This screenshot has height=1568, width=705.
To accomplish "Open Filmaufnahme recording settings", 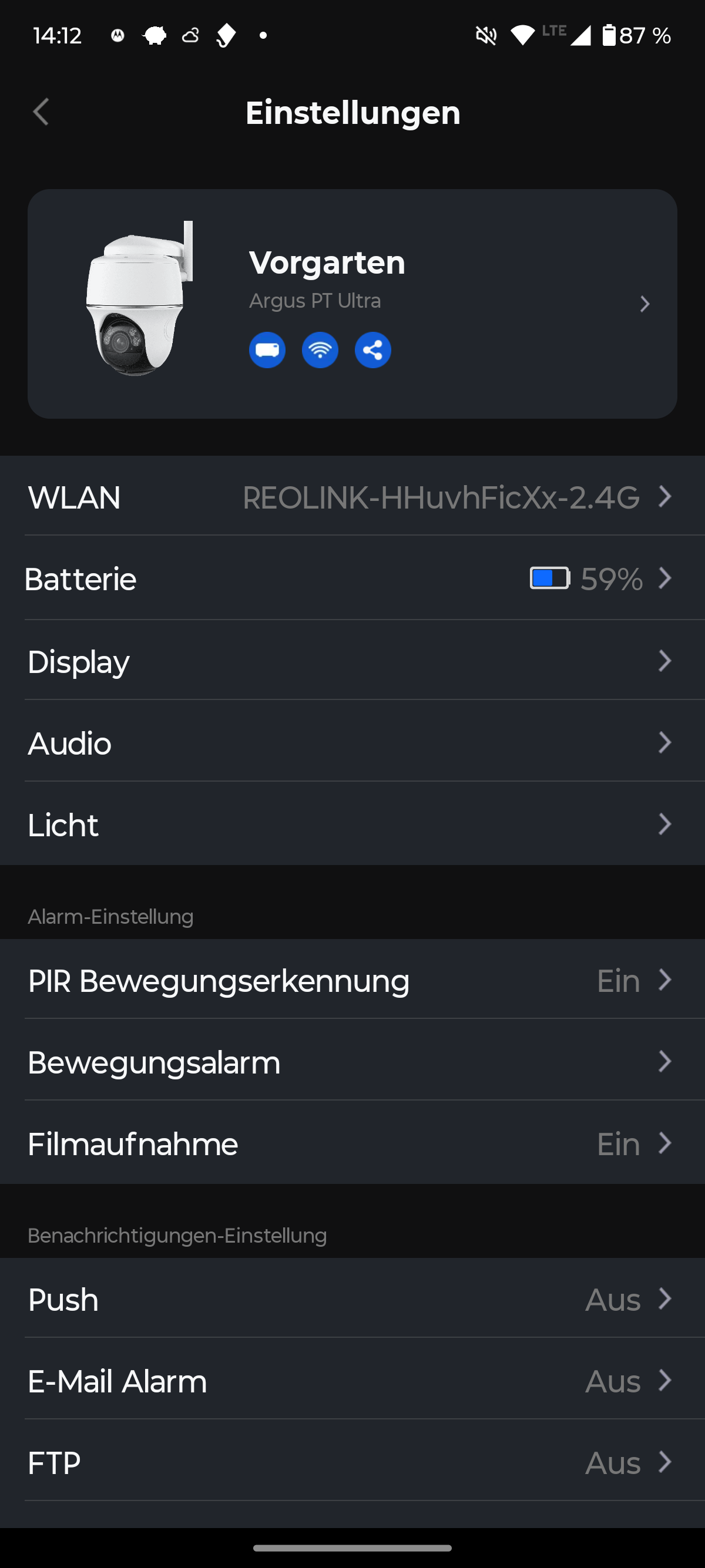I will coord(352,1142).
